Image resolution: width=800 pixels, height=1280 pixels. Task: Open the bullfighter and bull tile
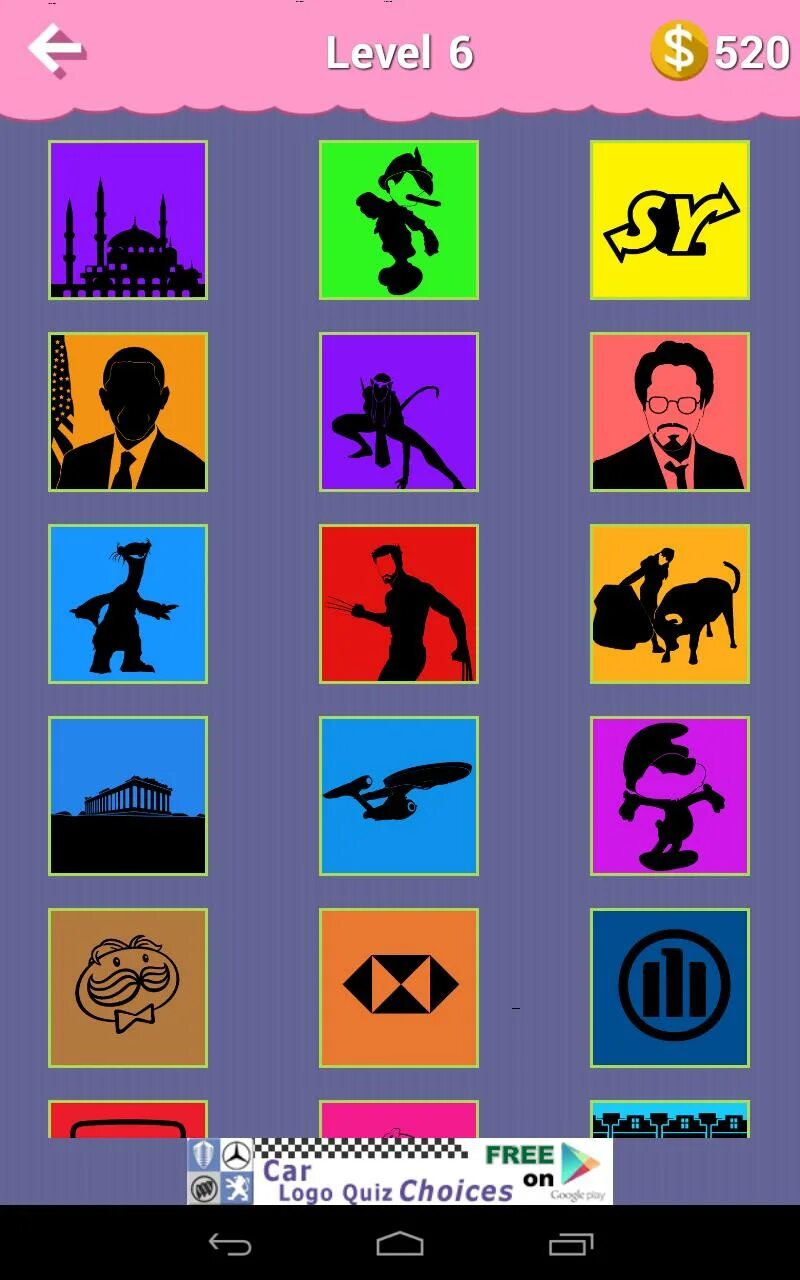point(670,604)
